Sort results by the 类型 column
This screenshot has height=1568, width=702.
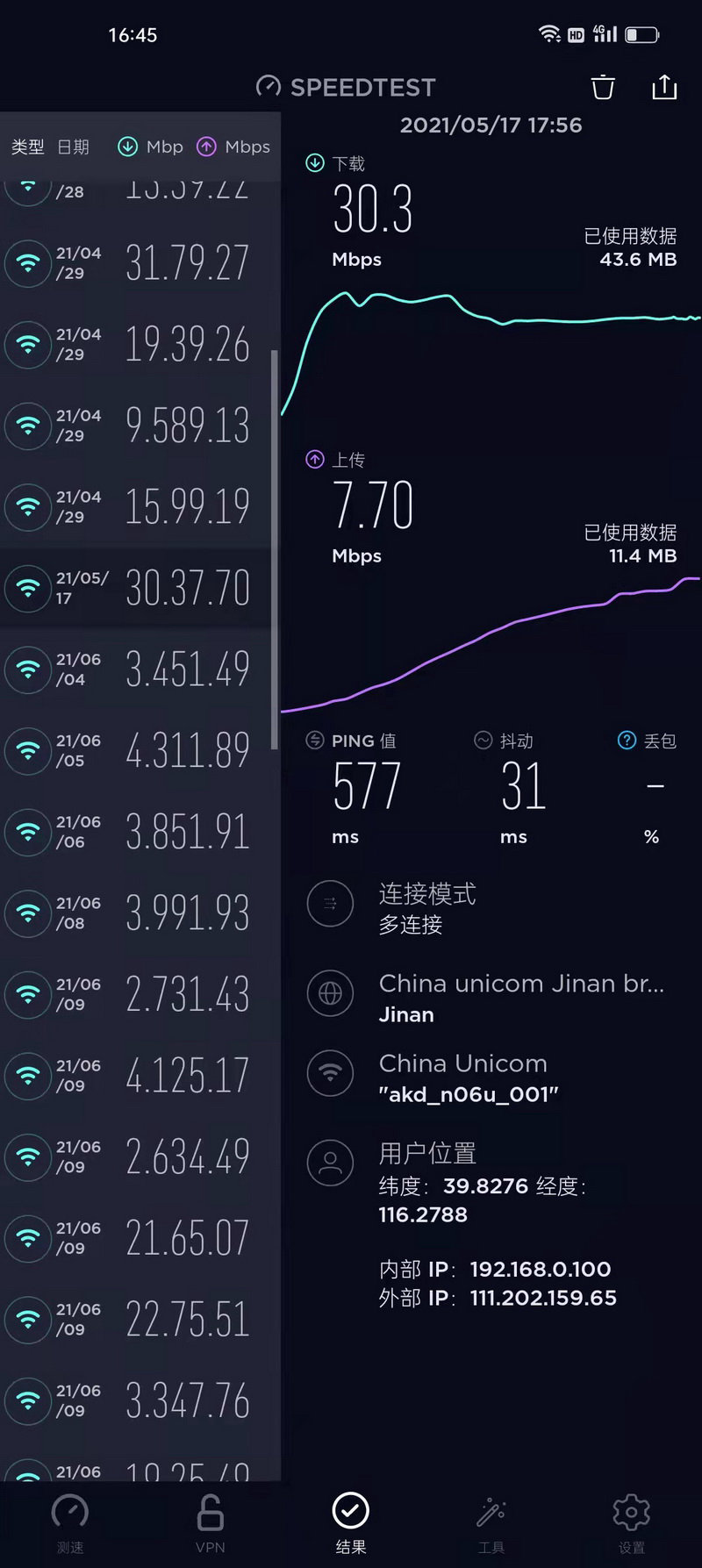(27, 147)
